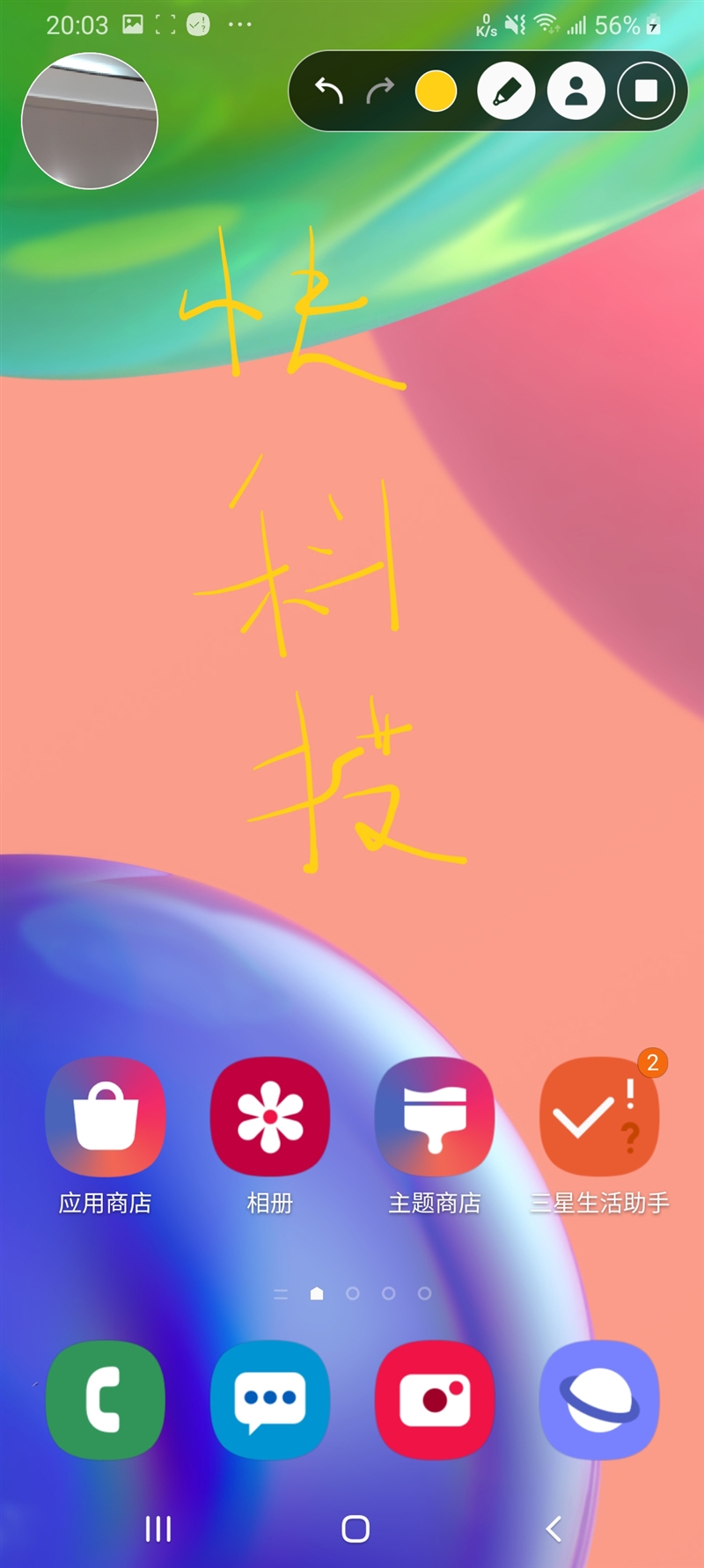Open the 应用商店 app
The image size is (704, 1568).
[106, 1117]
